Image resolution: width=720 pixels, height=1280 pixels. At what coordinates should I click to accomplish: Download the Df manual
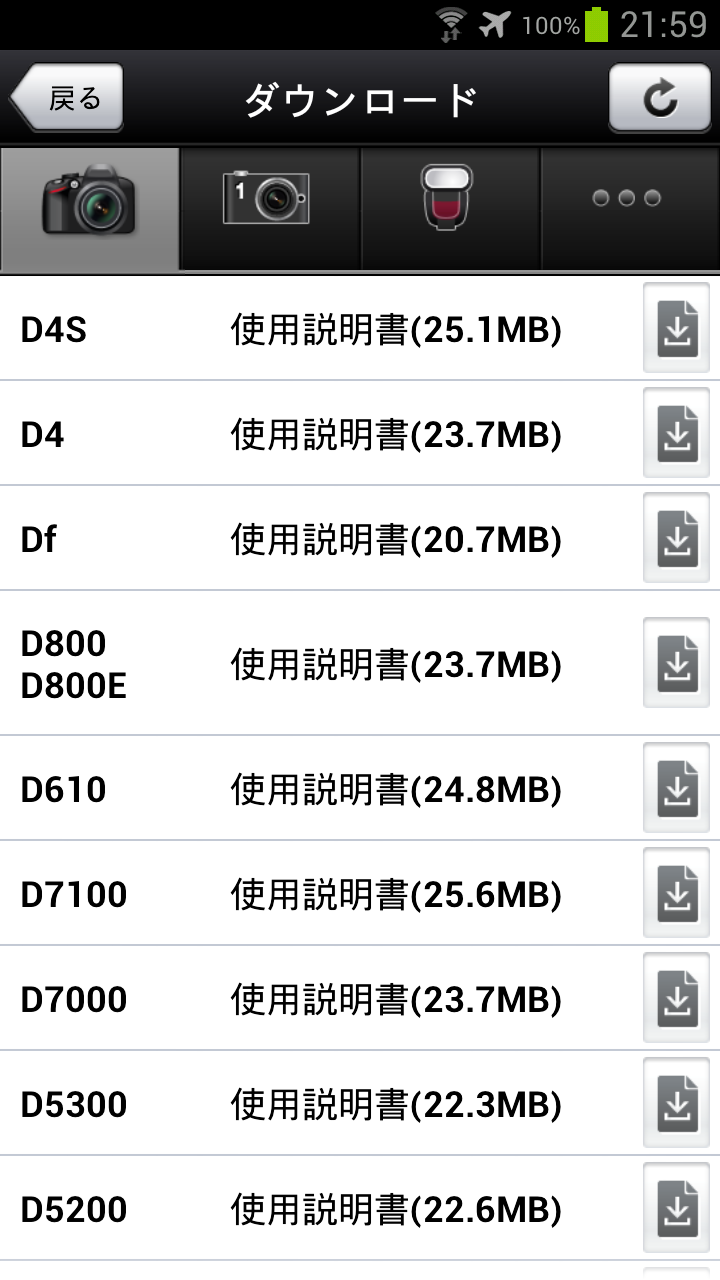pos(677,538)
